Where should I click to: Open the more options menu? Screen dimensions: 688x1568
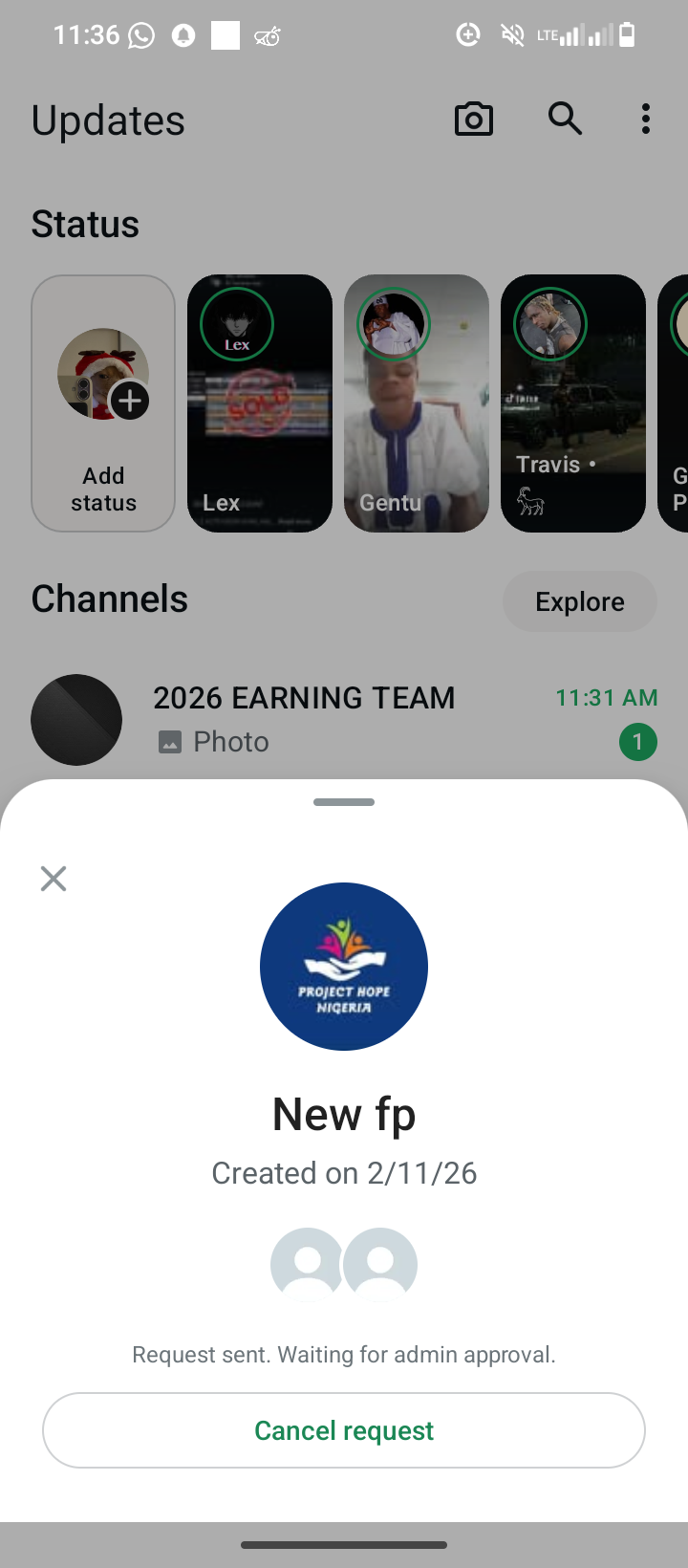tap(646, 120)
